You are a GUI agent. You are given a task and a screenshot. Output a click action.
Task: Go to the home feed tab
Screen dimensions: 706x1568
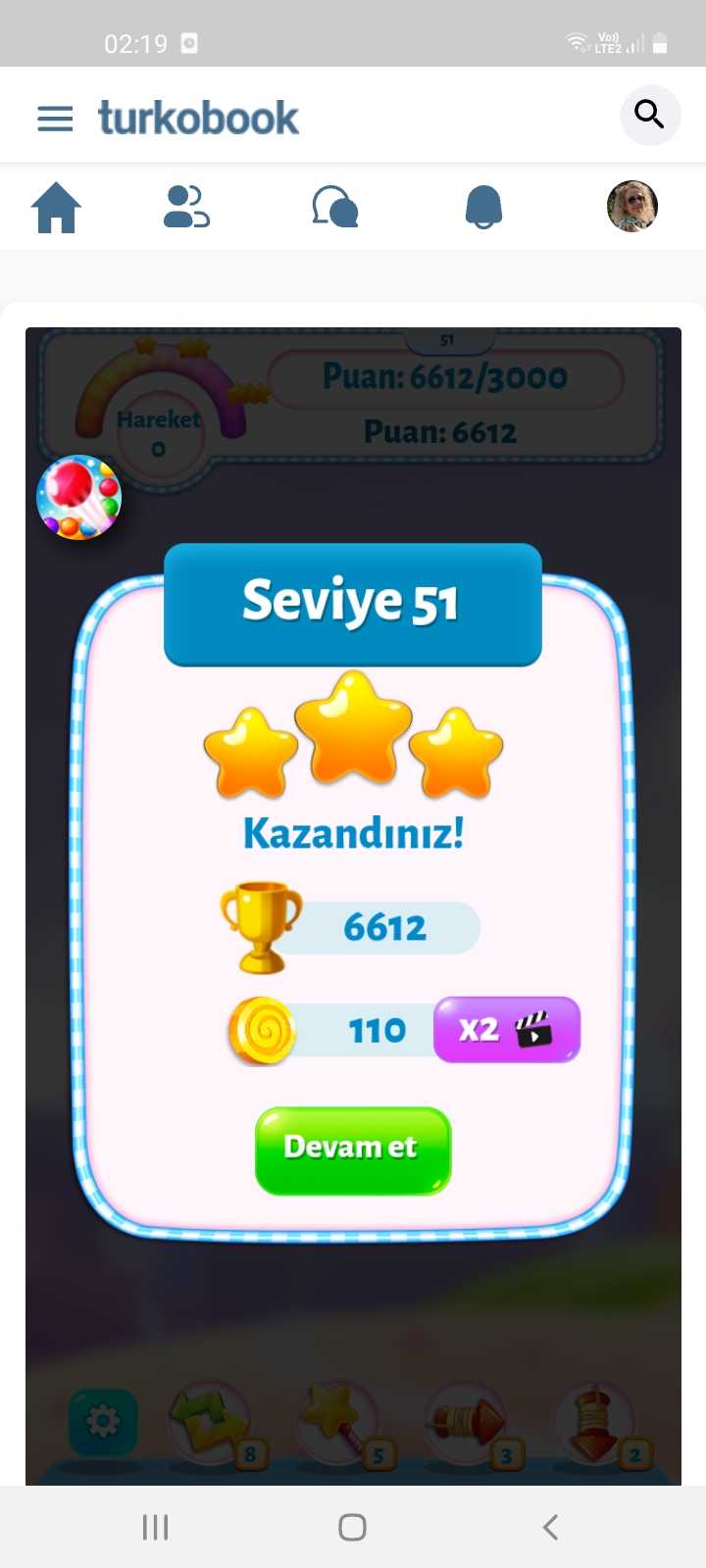56,207
